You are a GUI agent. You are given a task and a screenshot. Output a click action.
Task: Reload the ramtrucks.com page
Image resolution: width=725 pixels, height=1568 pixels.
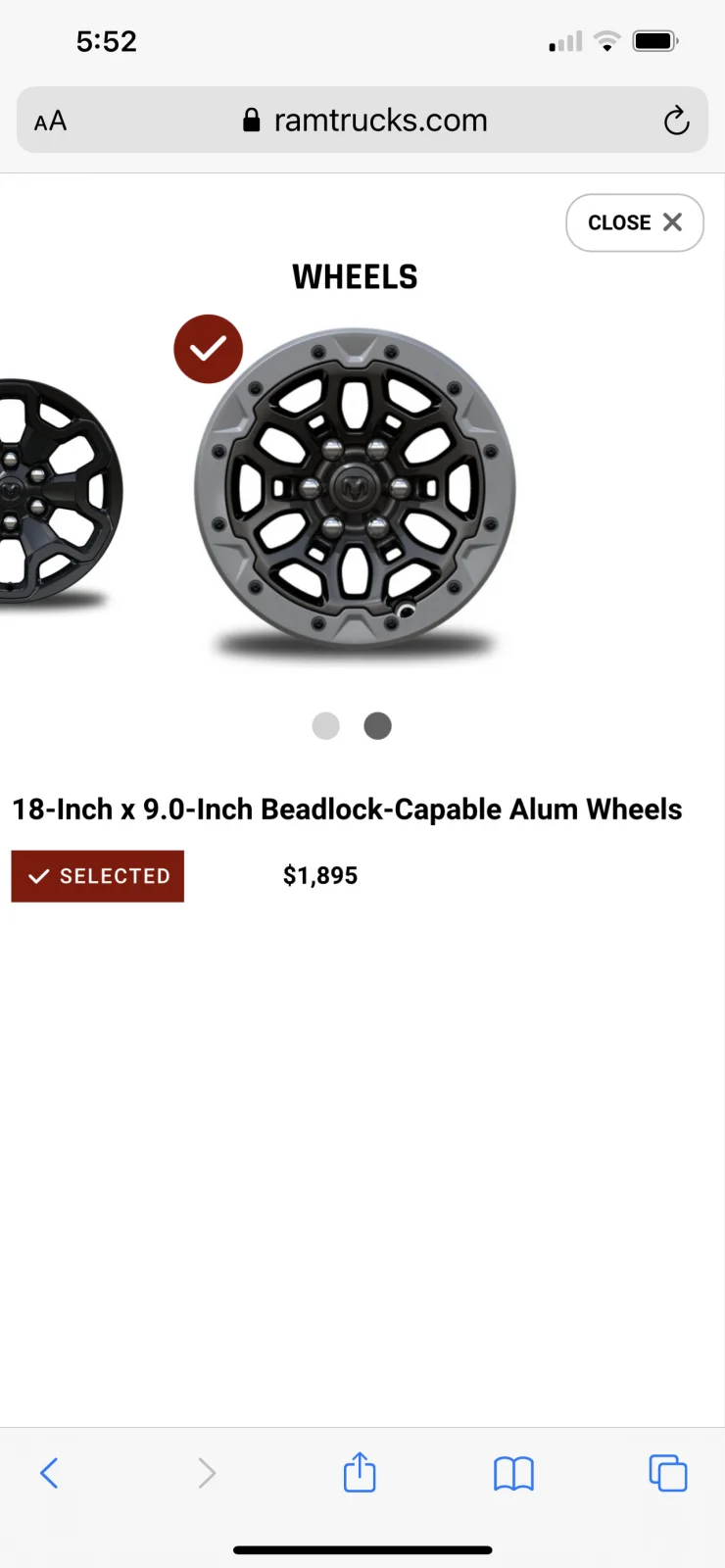[676, 121]
